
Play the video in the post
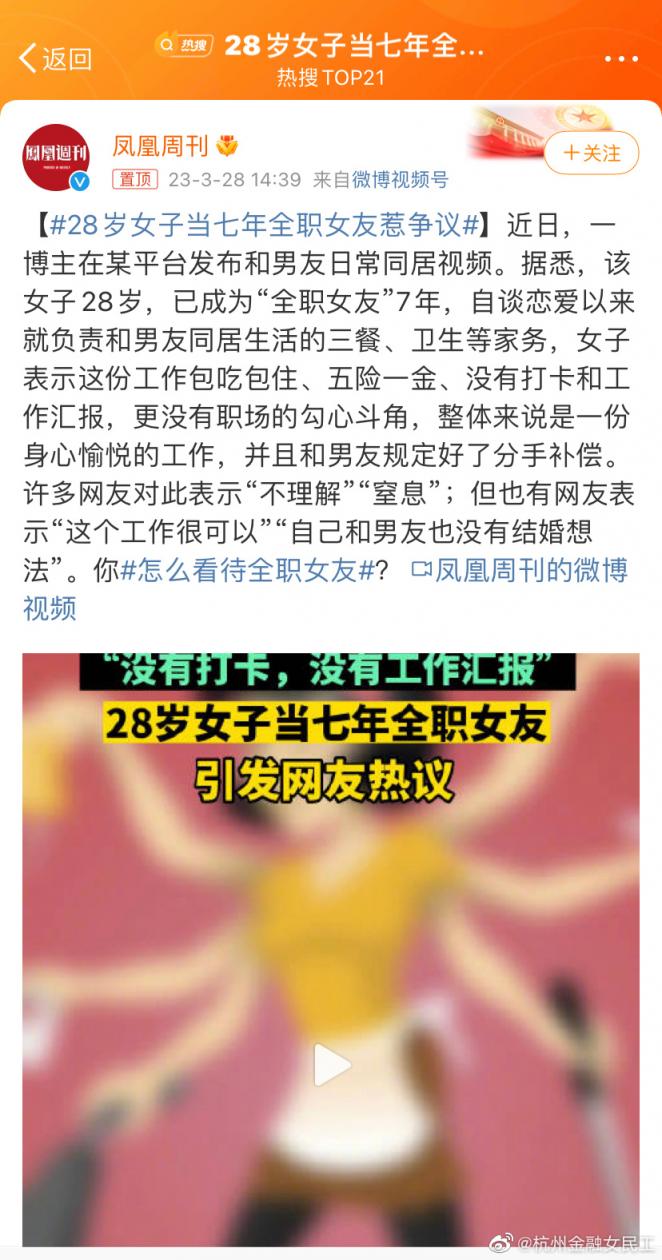[x=331, y=1064]
